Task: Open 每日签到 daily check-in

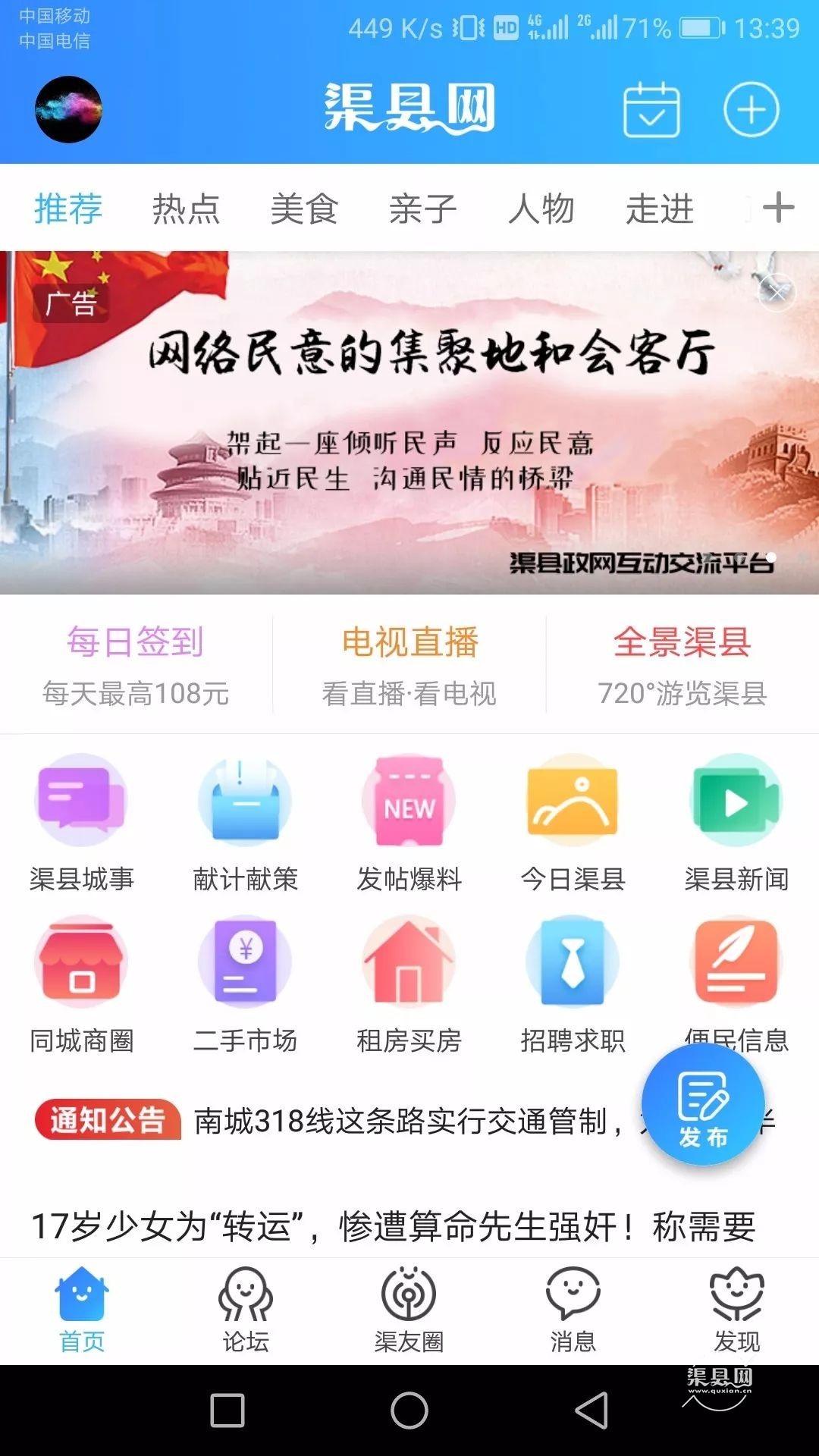Action: (136, 664)
